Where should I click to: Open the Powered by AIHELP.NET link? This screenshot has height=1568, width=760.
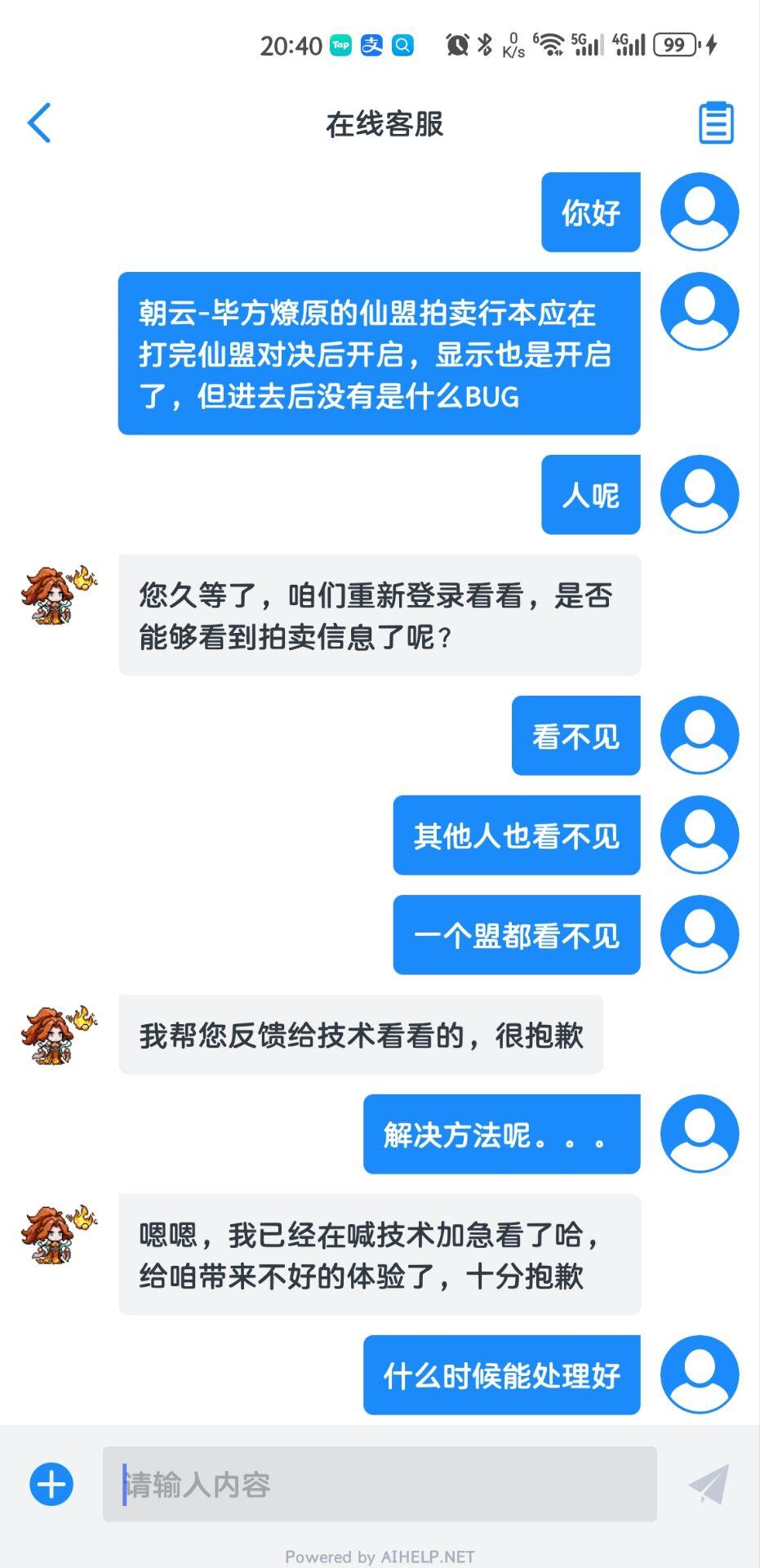coord(380,1550)
